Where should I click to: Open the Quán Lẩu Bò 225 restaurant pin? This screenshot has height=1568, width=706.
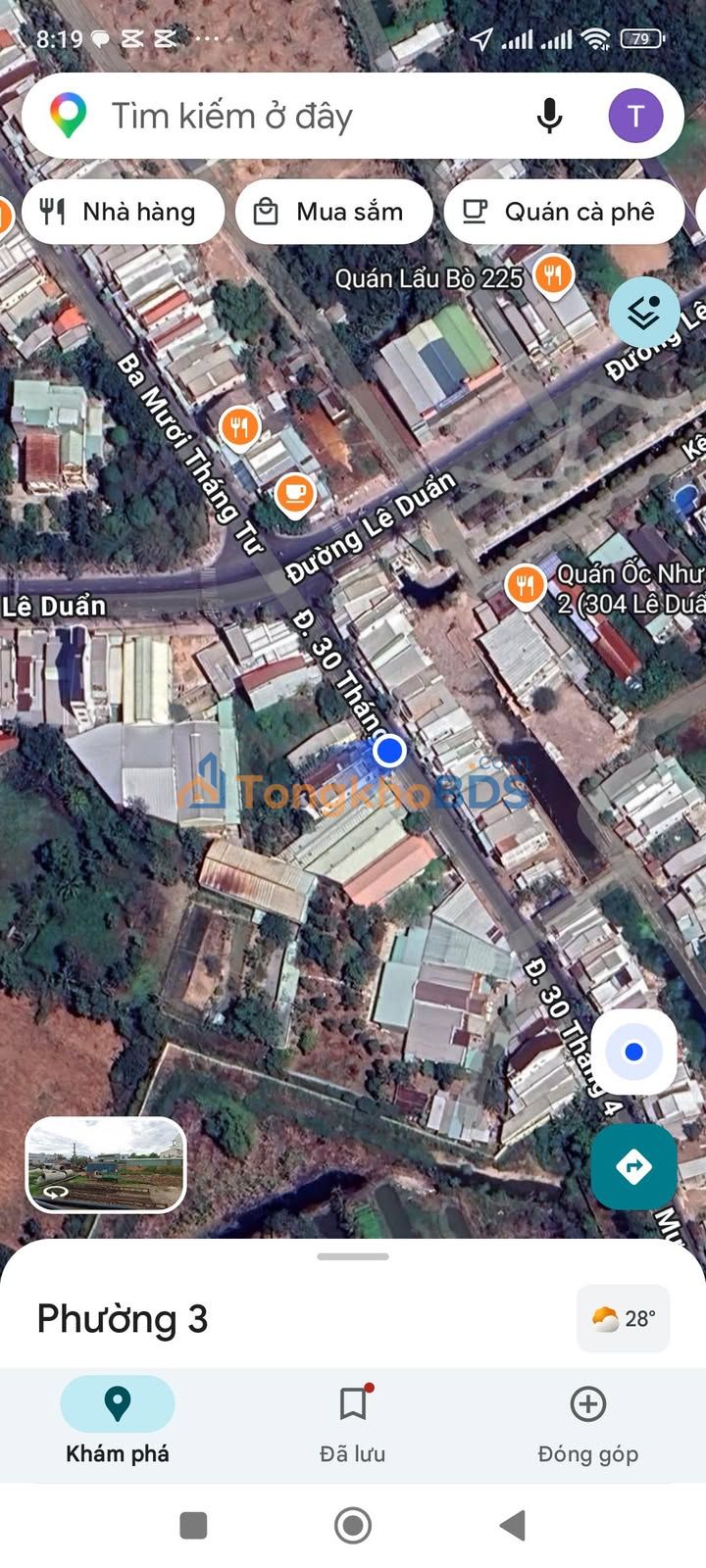[x=554, y=273]
